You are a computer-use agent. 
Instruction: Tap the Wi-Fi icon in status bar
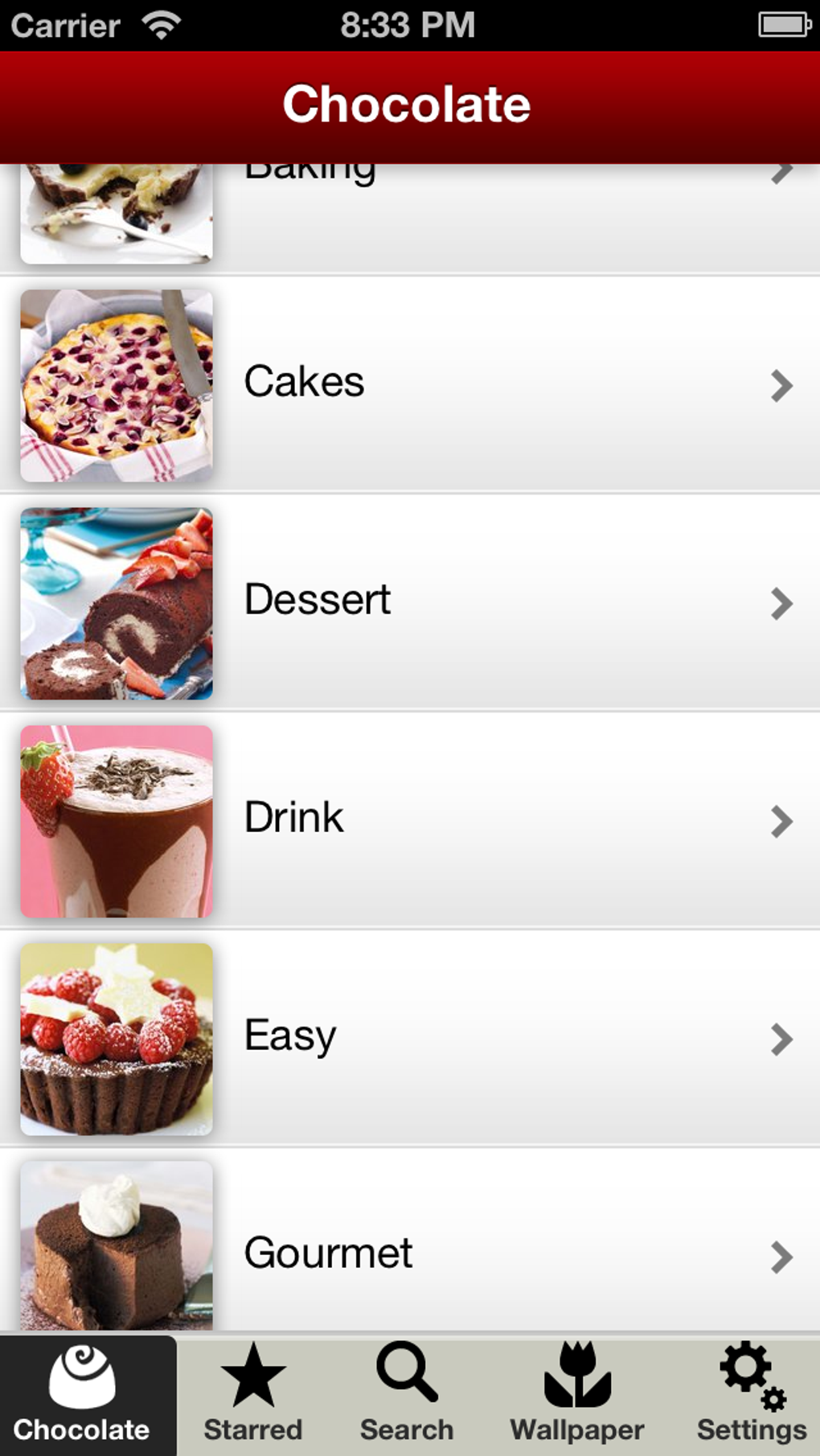click(160, 24)
